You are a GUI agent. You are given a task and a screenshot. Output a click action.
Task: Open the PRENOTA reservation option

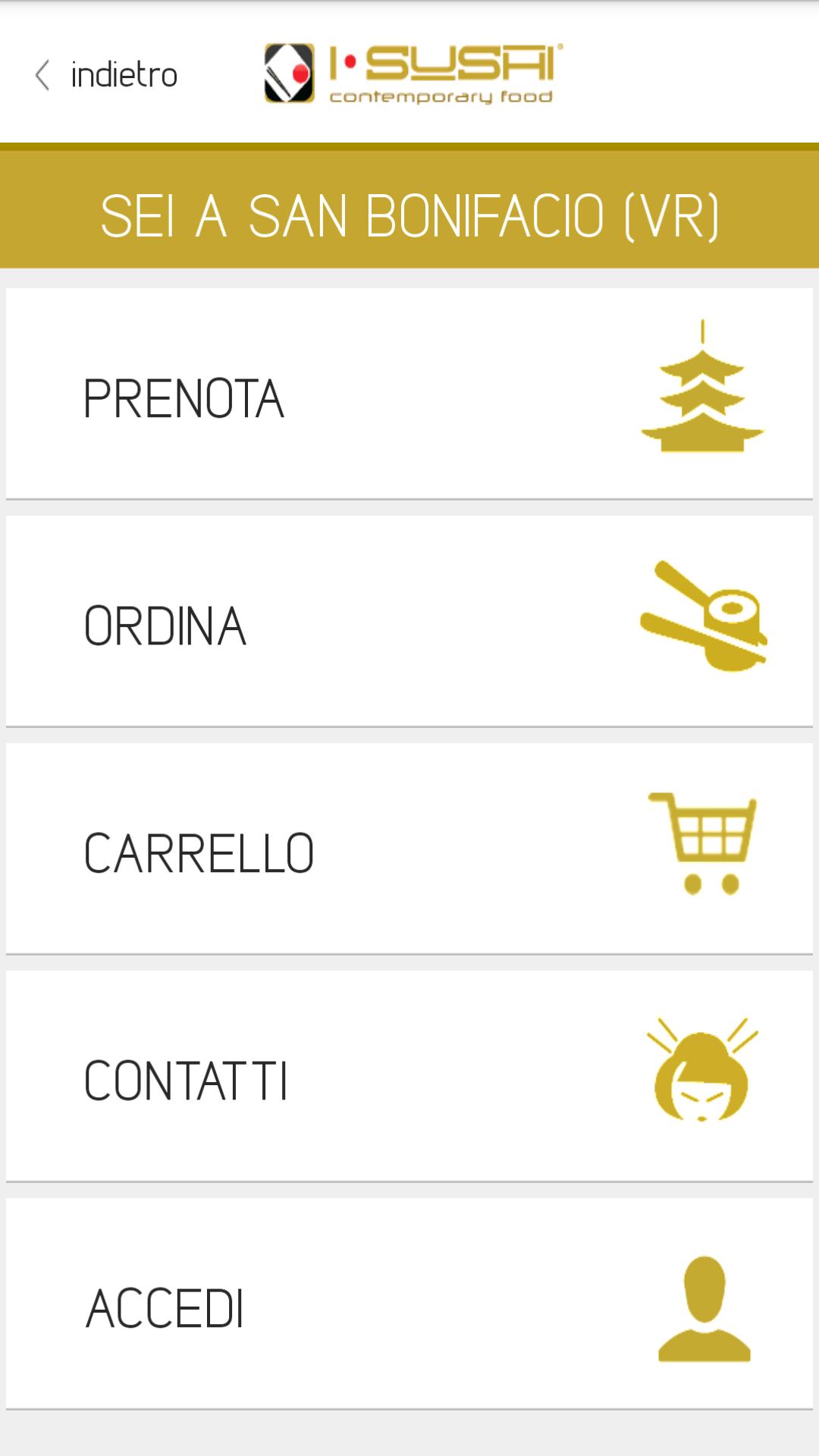[409, 394]
